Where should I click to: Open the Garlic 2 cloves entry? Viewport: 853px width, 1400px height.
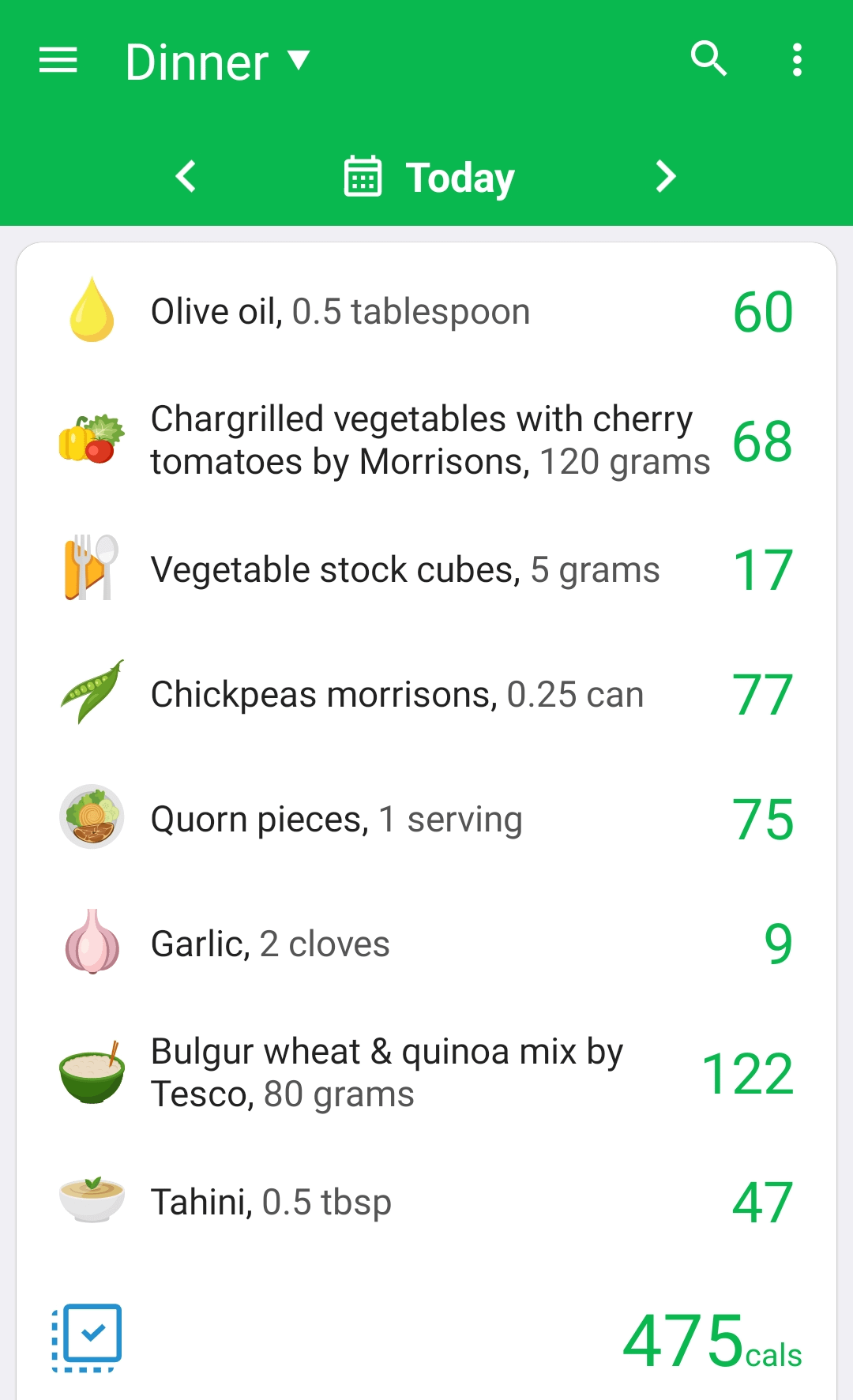click(426, 944)
